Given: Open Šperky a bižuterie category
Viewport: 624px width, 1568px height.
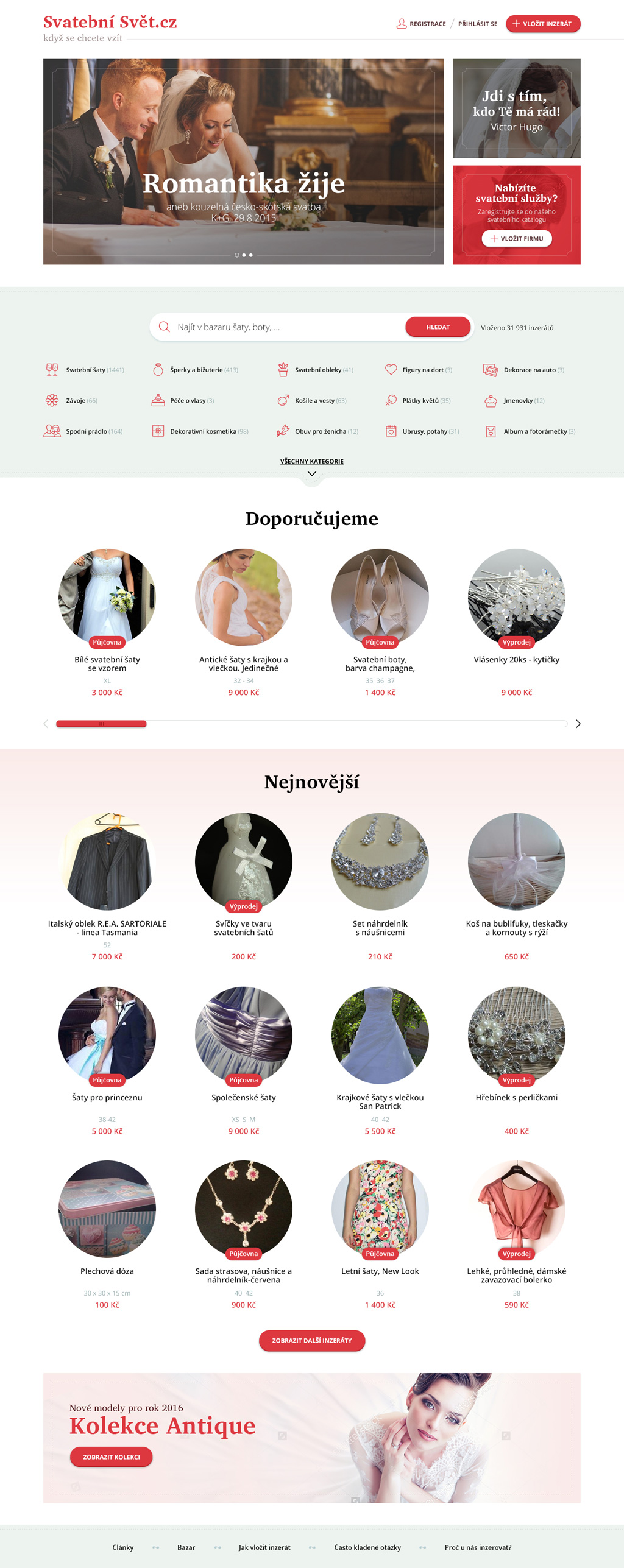Looking at the screenshot, I should pos(196,370).
